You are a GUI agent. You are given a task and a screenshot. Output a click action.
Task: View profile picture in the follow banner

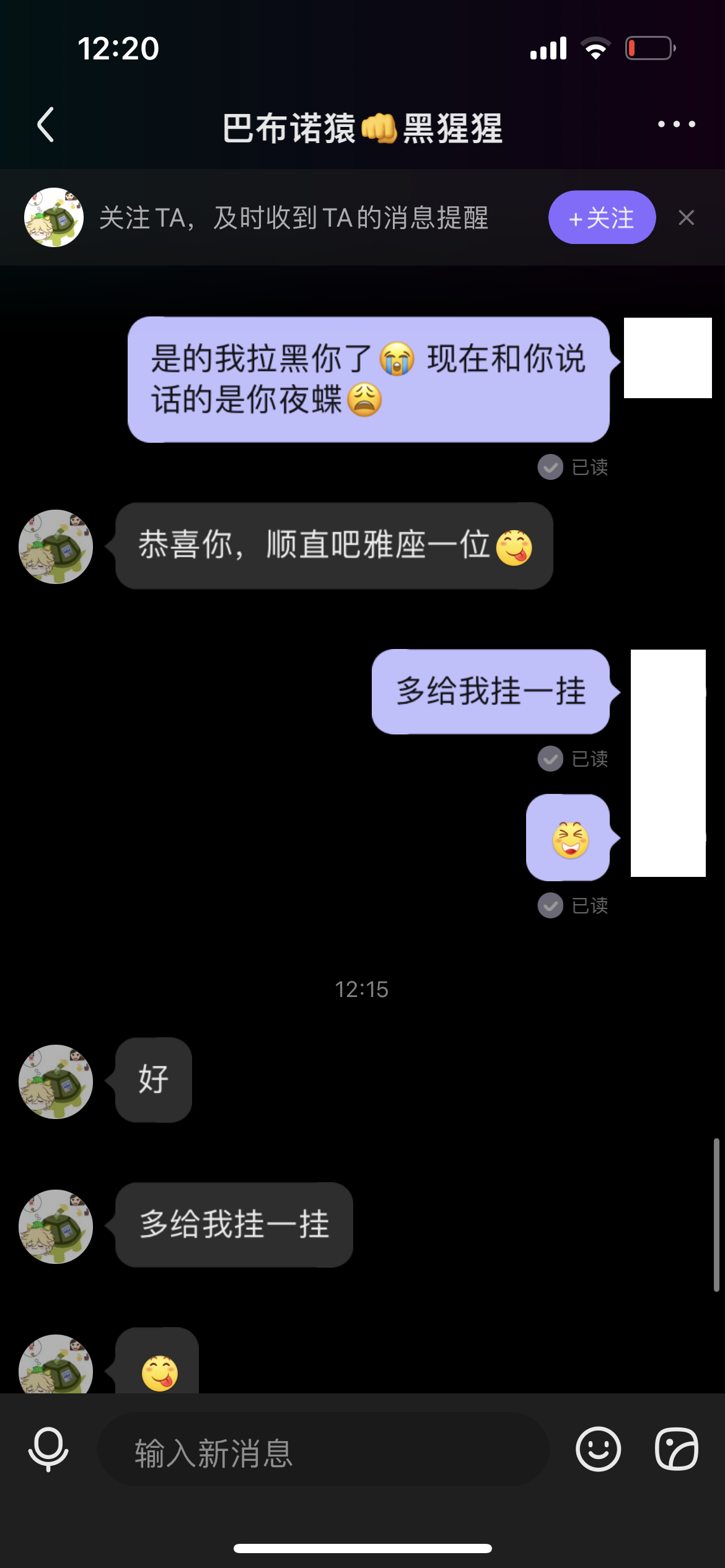pos(54,217)
